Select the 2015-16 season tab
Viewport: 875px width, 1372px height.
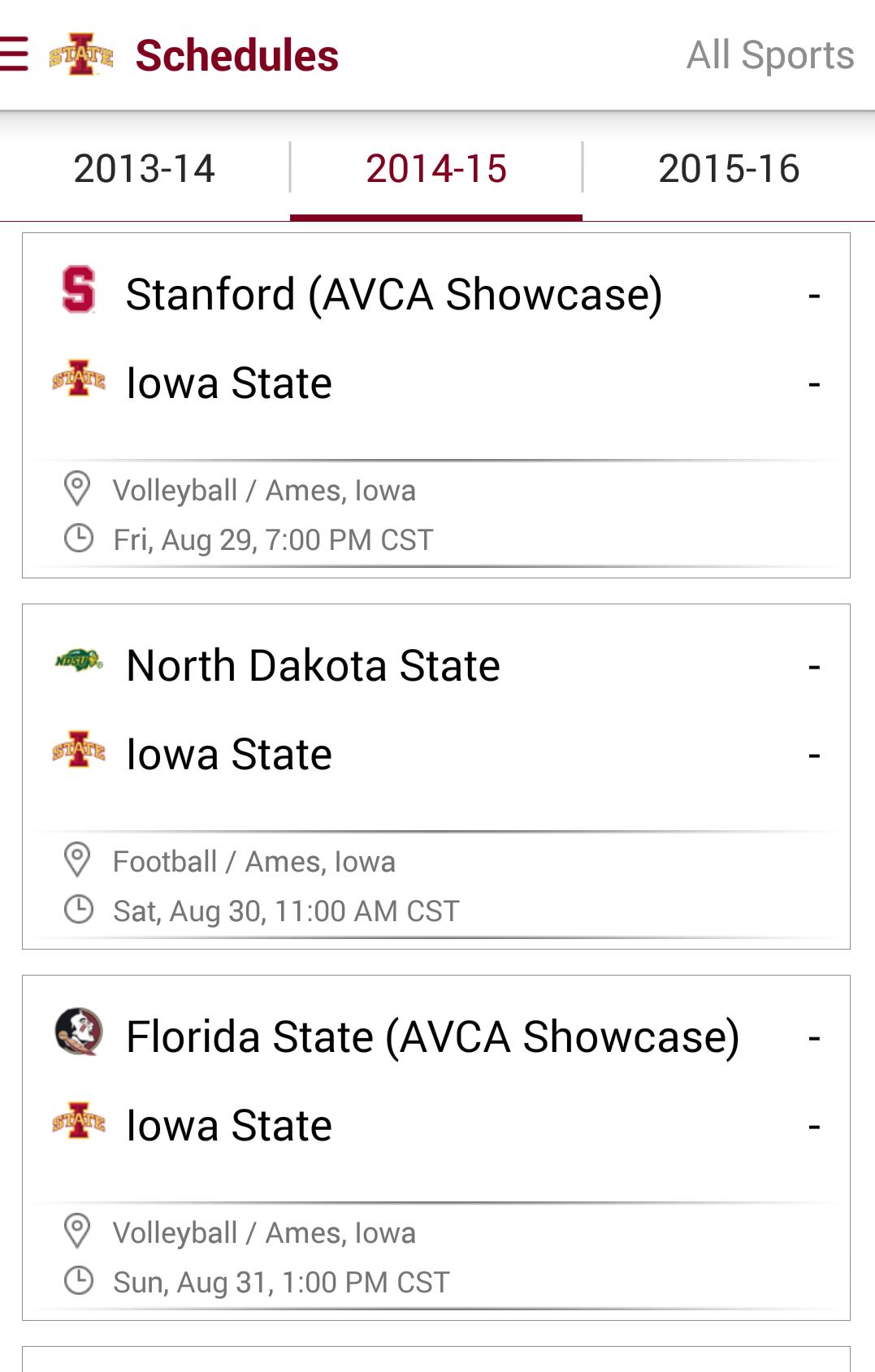730,168
